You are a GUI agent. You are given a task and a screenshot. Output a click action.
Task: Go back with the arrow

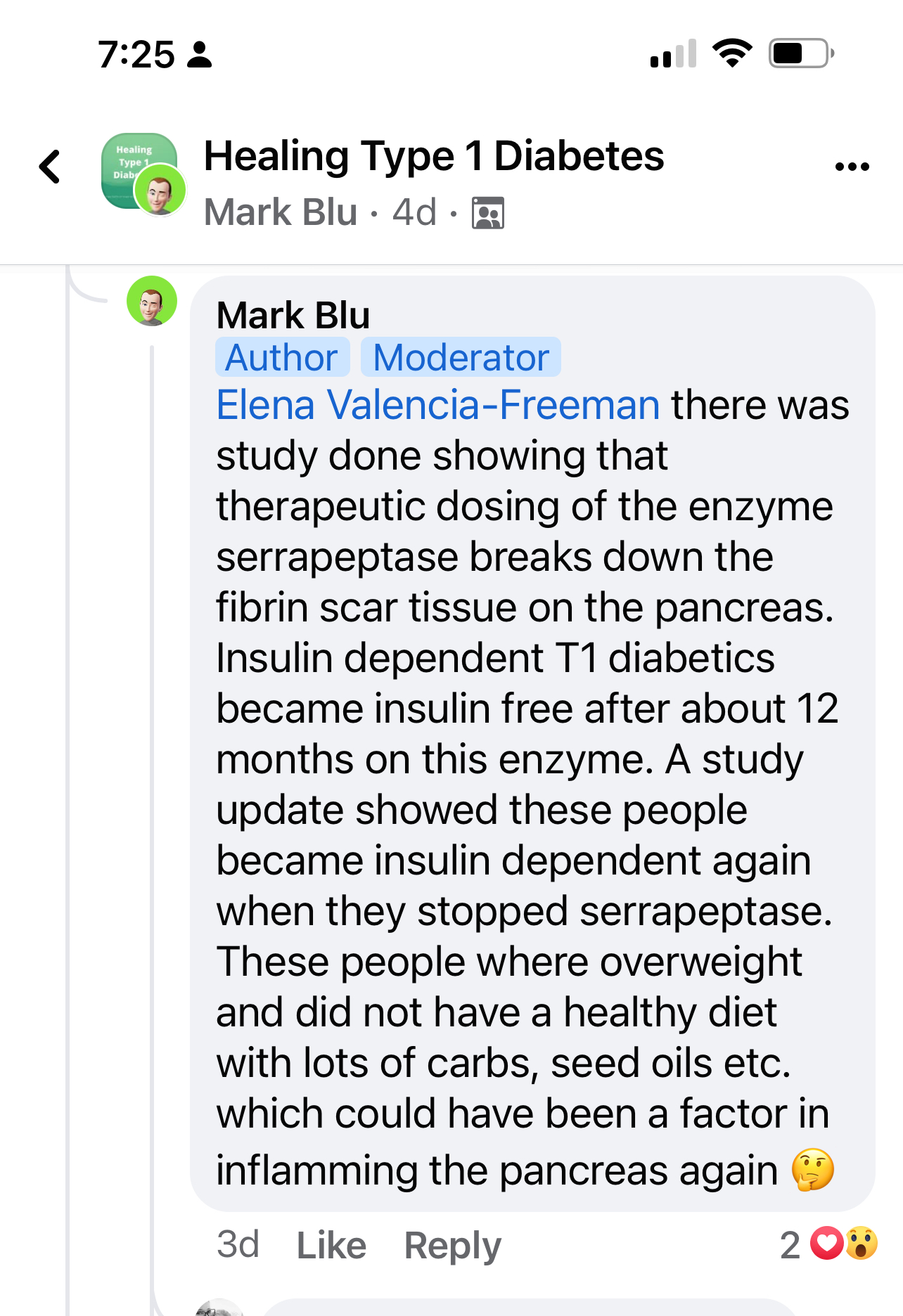tap(49, 167)
